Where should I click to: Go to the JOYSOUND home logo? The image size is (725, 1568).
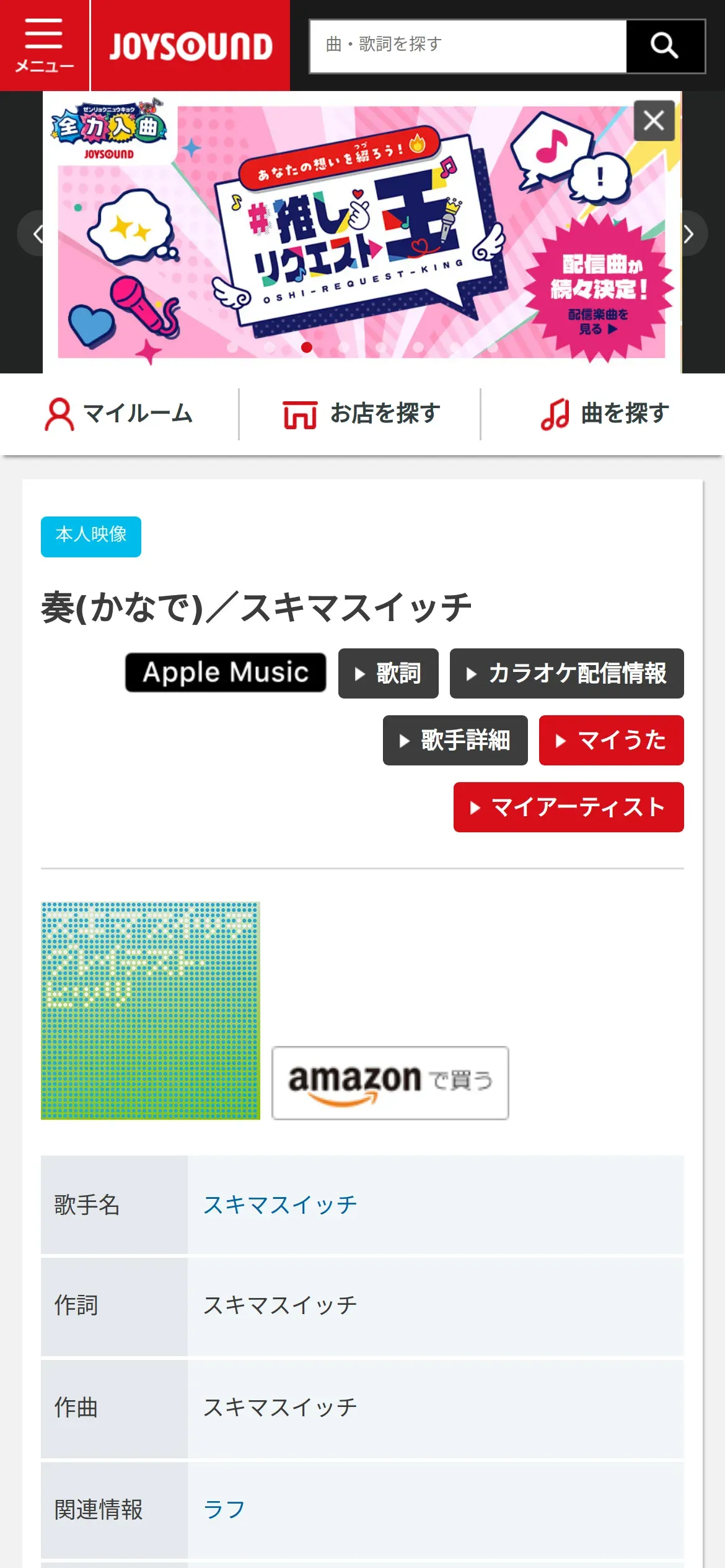(x=191, y=46)
